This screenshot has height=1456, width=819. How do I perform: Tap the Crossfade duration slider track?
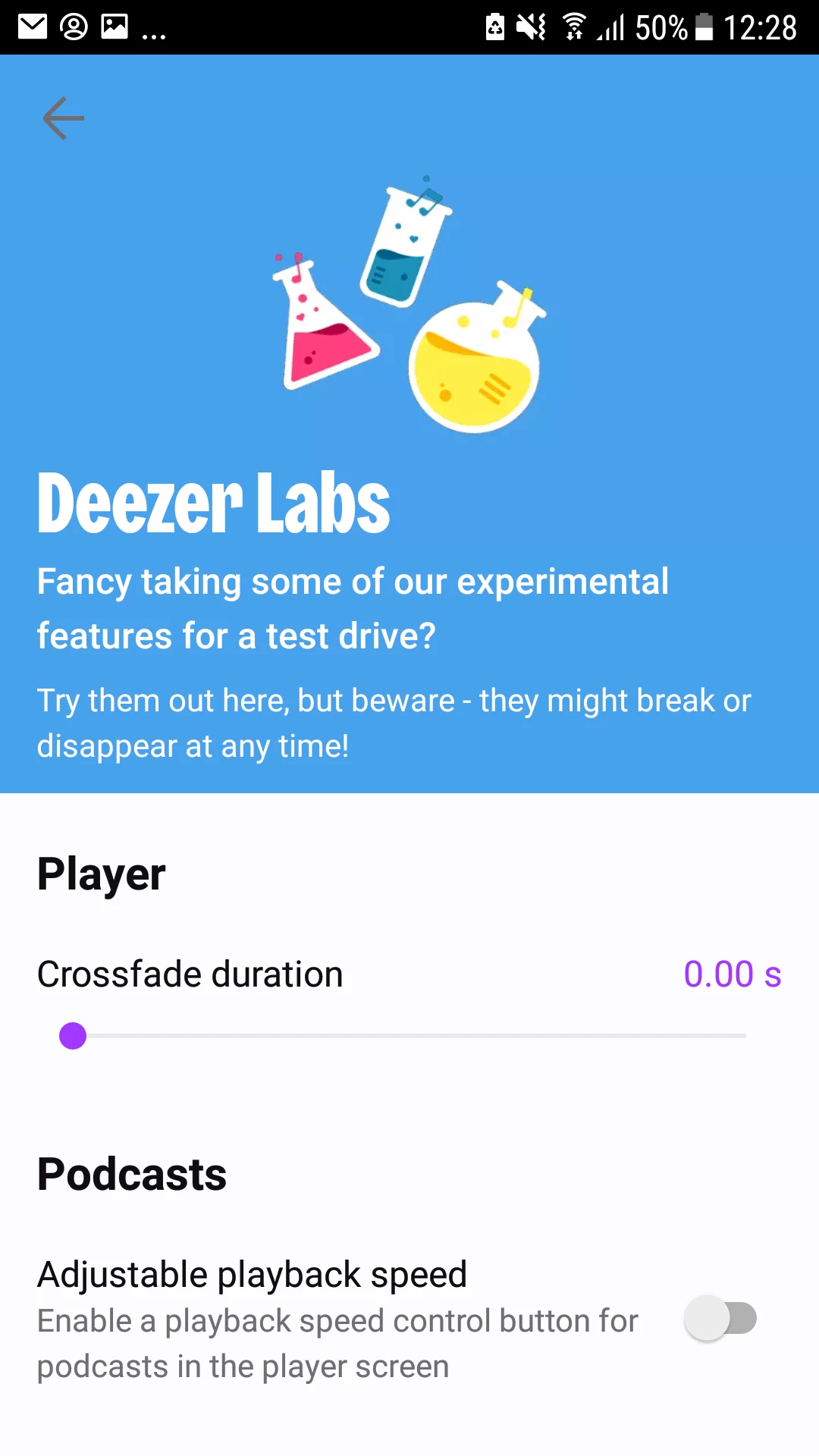[x=409, y=1036]
